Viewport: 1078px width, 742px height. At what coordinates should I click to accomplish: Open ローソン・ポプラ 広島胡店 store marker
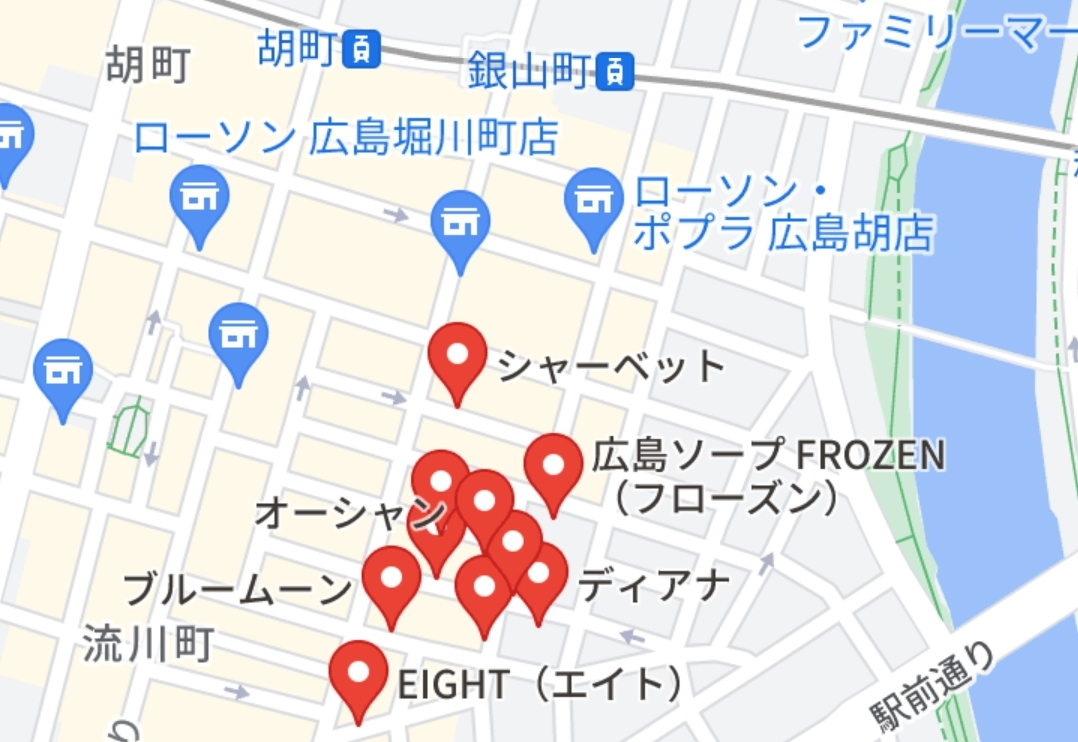click(x=594, y=199)
